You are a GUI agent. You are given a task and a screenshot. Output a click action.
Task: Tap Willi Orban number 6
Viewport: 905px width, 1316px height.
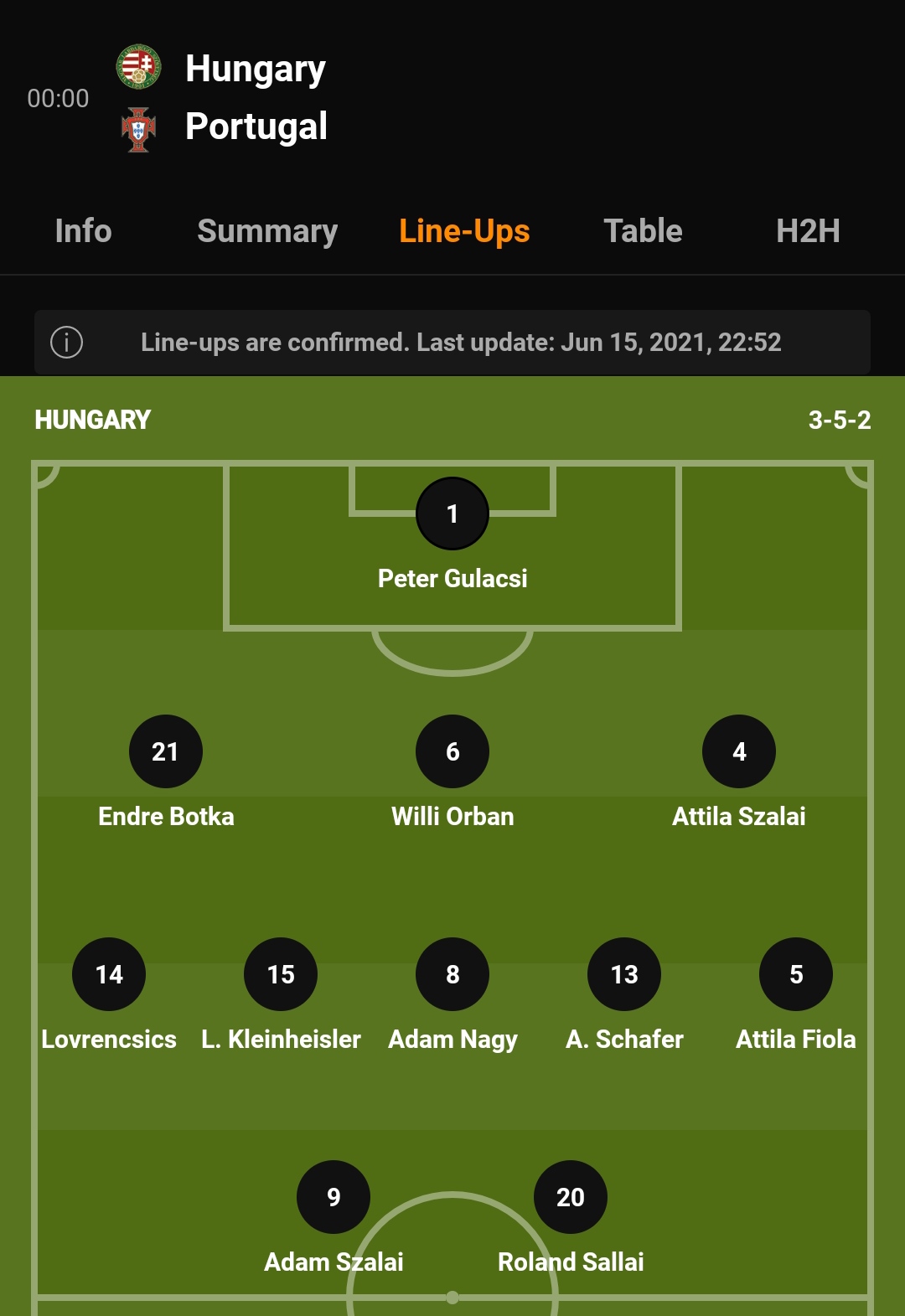(452, 751)
